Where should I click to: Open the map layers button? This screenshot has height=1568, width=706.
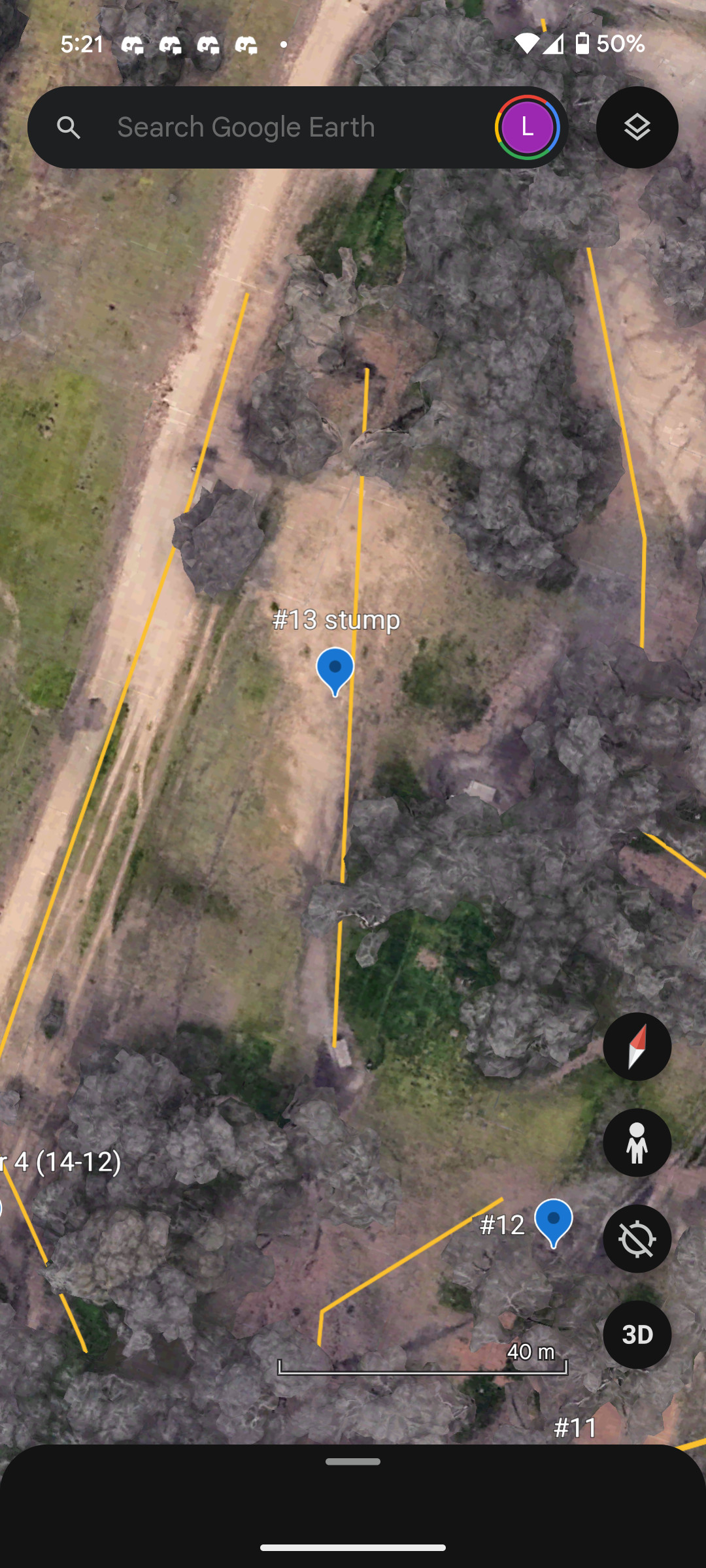click(637, 127)
